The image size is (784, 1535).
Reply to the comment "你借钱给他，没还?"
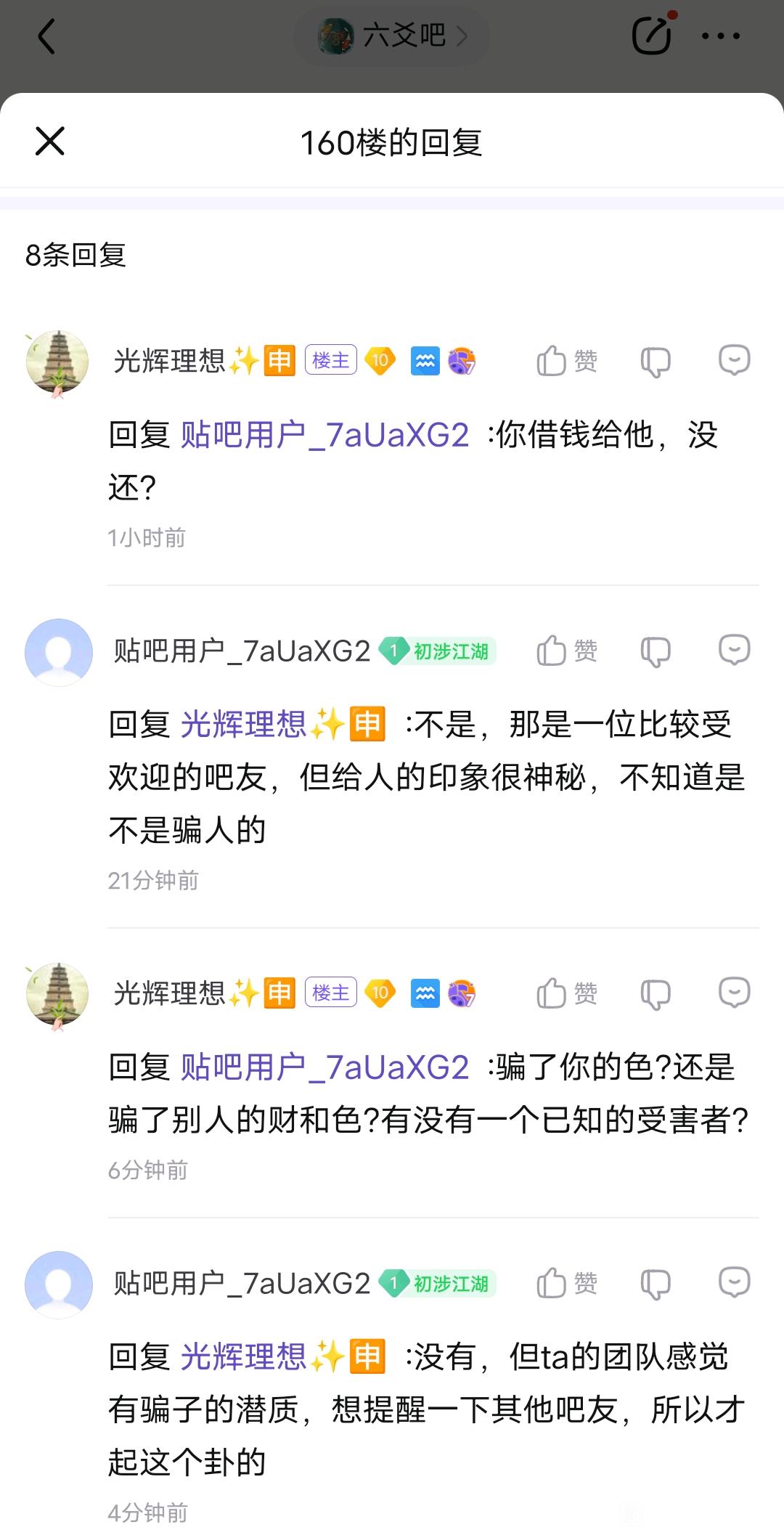pyautogui.click(x=734, y=360)
